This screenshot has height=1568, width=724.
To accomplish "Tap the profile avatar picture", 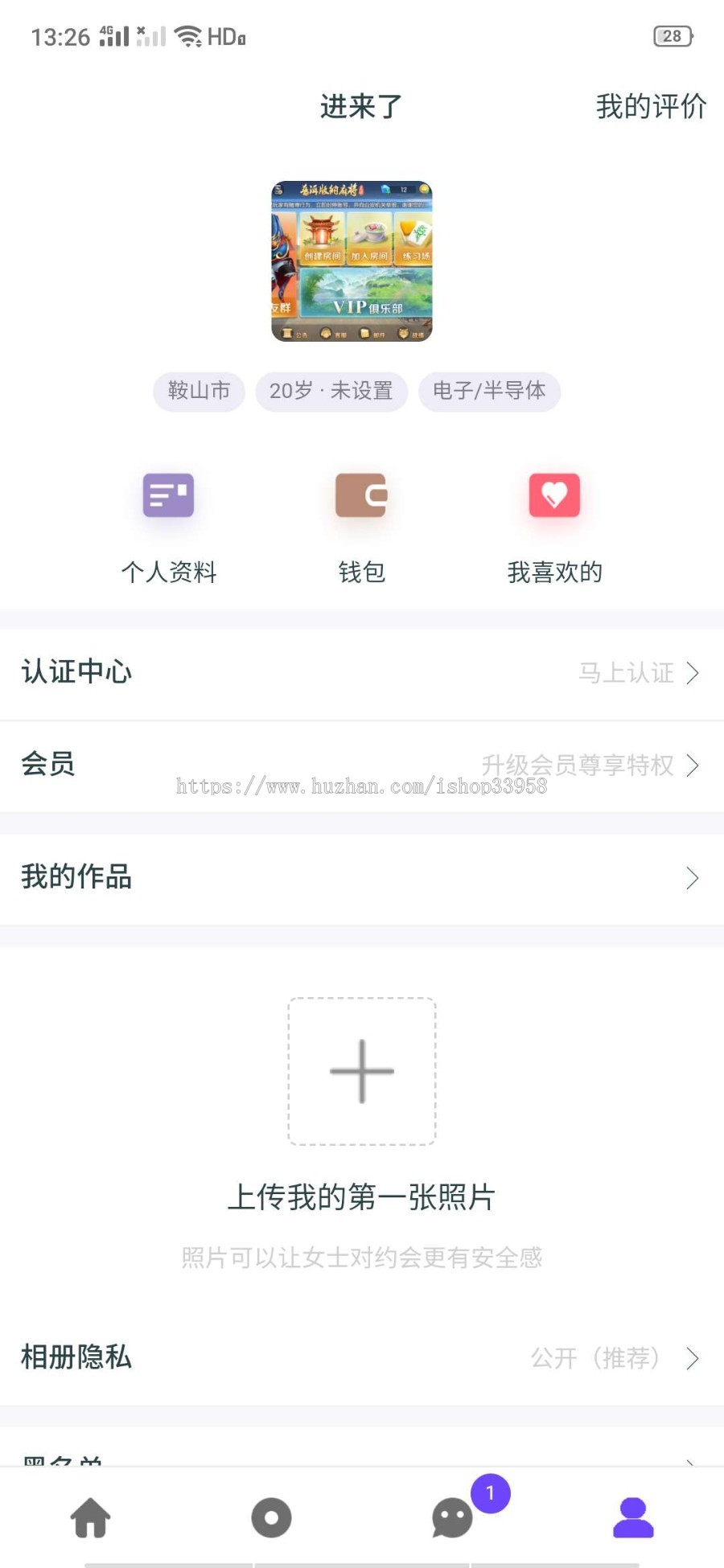I will 352,261.
